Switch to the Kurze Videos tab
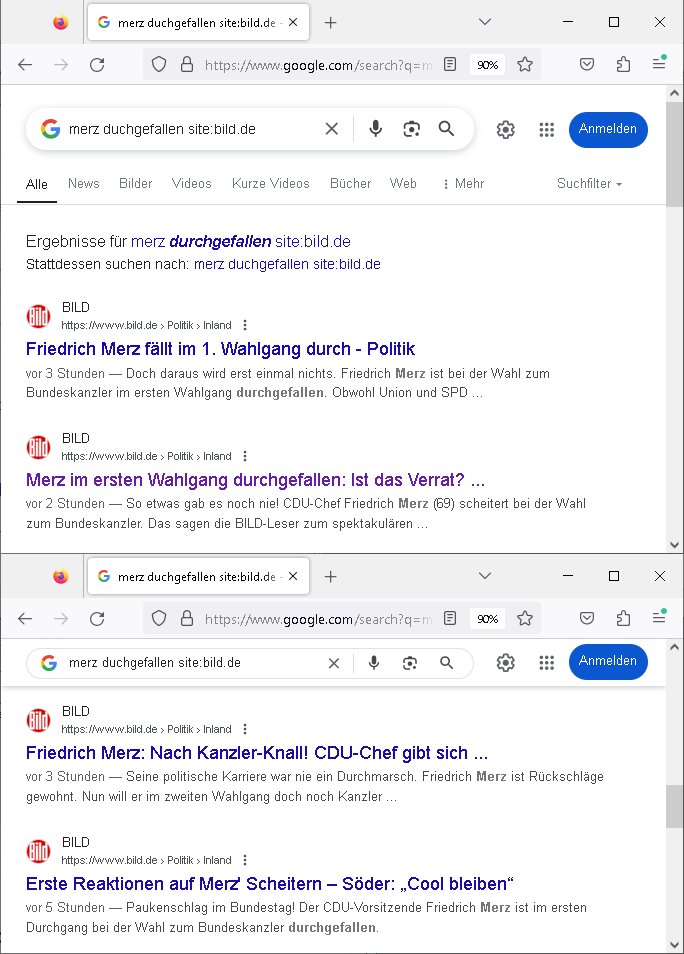The height and width of the screenshot is (954, 684). point(270,183)
